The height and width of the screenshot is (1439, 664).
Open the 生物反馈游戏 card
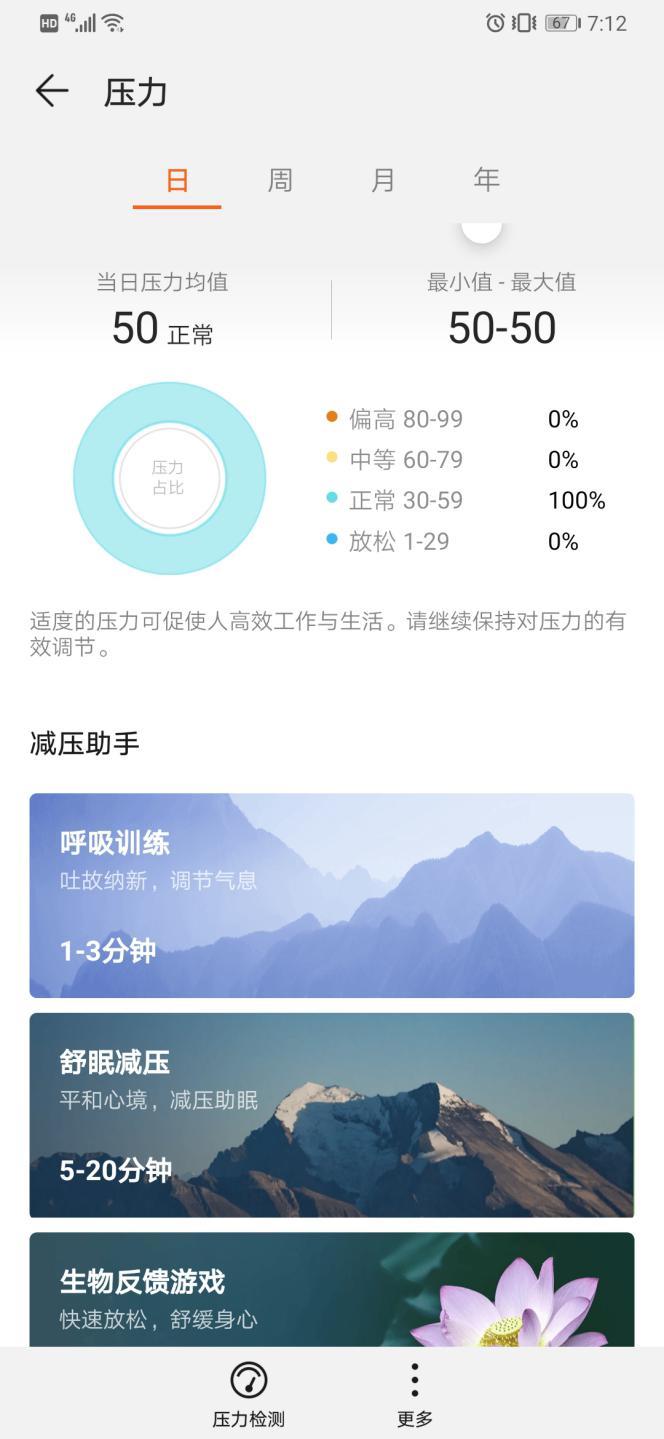tap(331, 1290)
